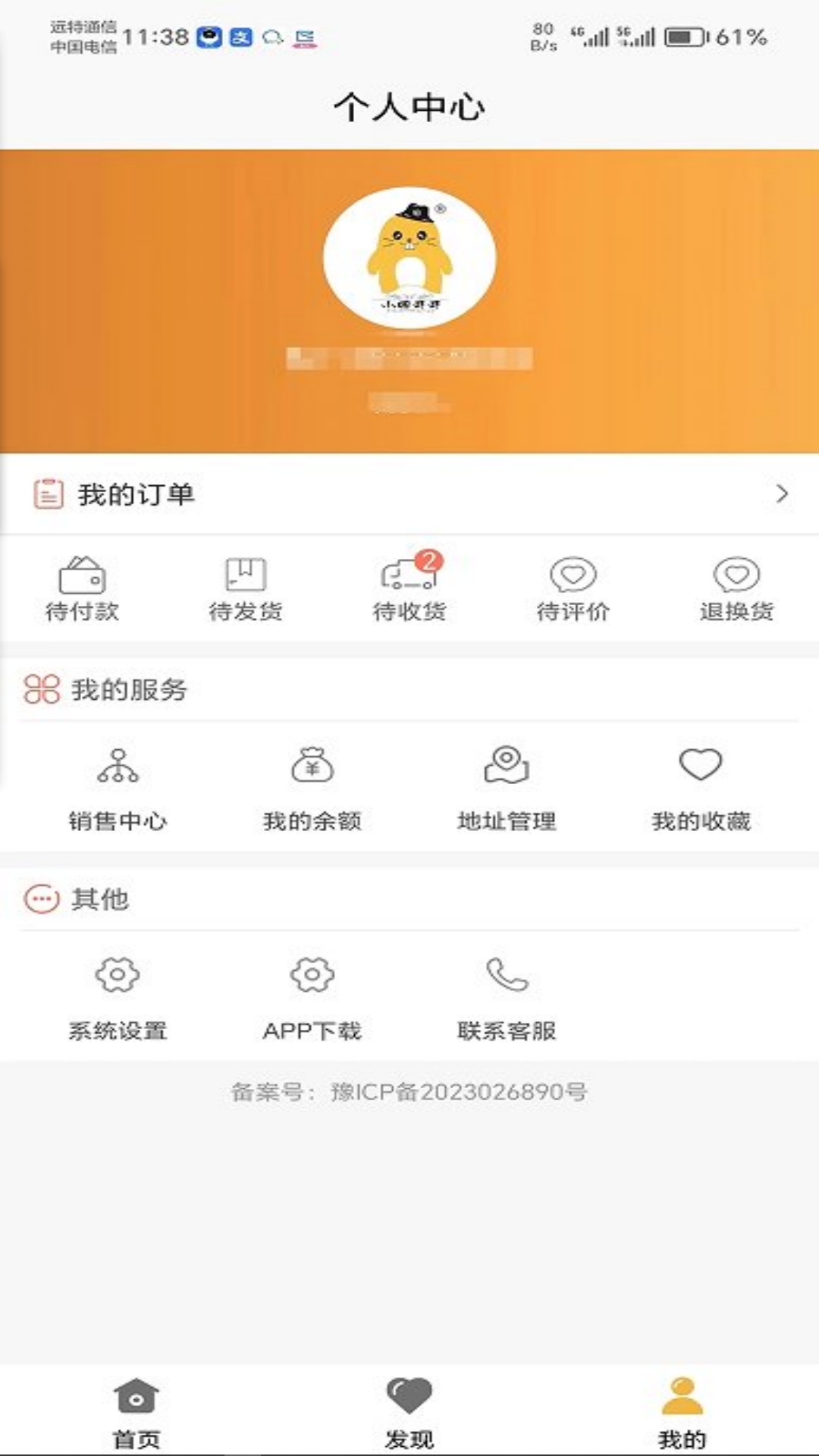Expand 我的订单 via the right chevron
This screenshot has height=1456, width=819.
pos(782,493)
